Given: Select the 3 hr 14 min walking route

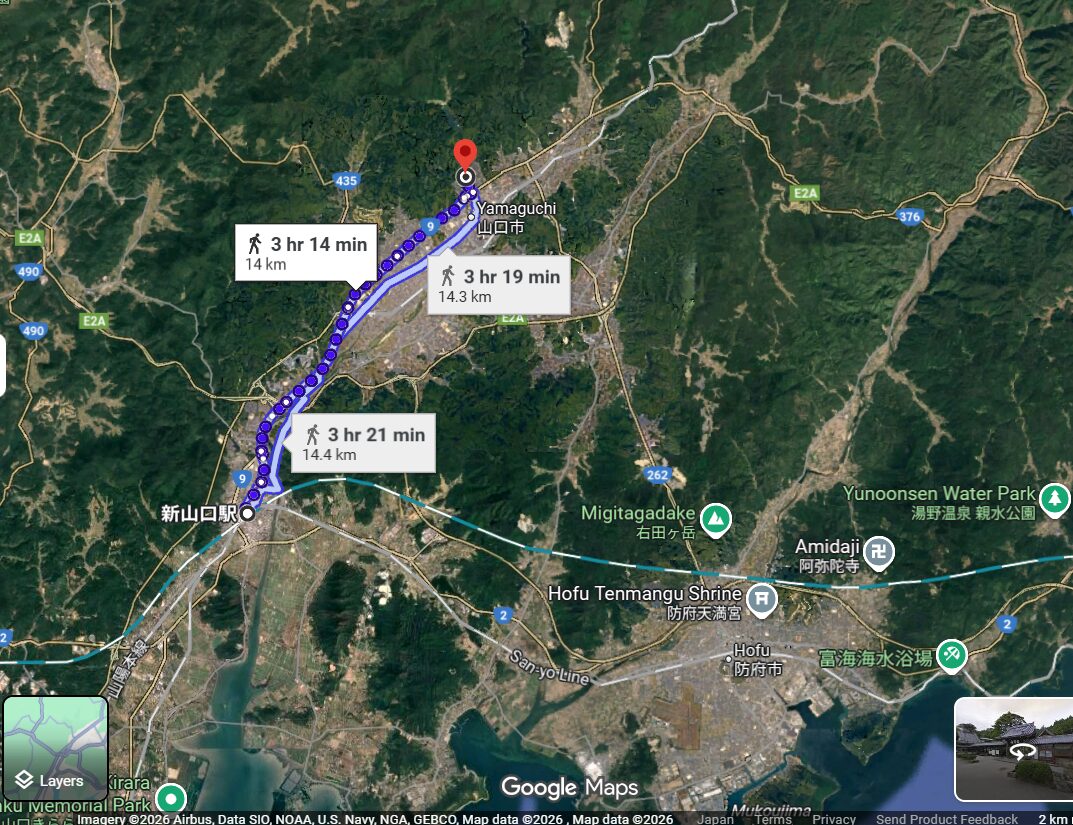Looking at the screenshot, I should pyautogui.click(x=306, y=253).
